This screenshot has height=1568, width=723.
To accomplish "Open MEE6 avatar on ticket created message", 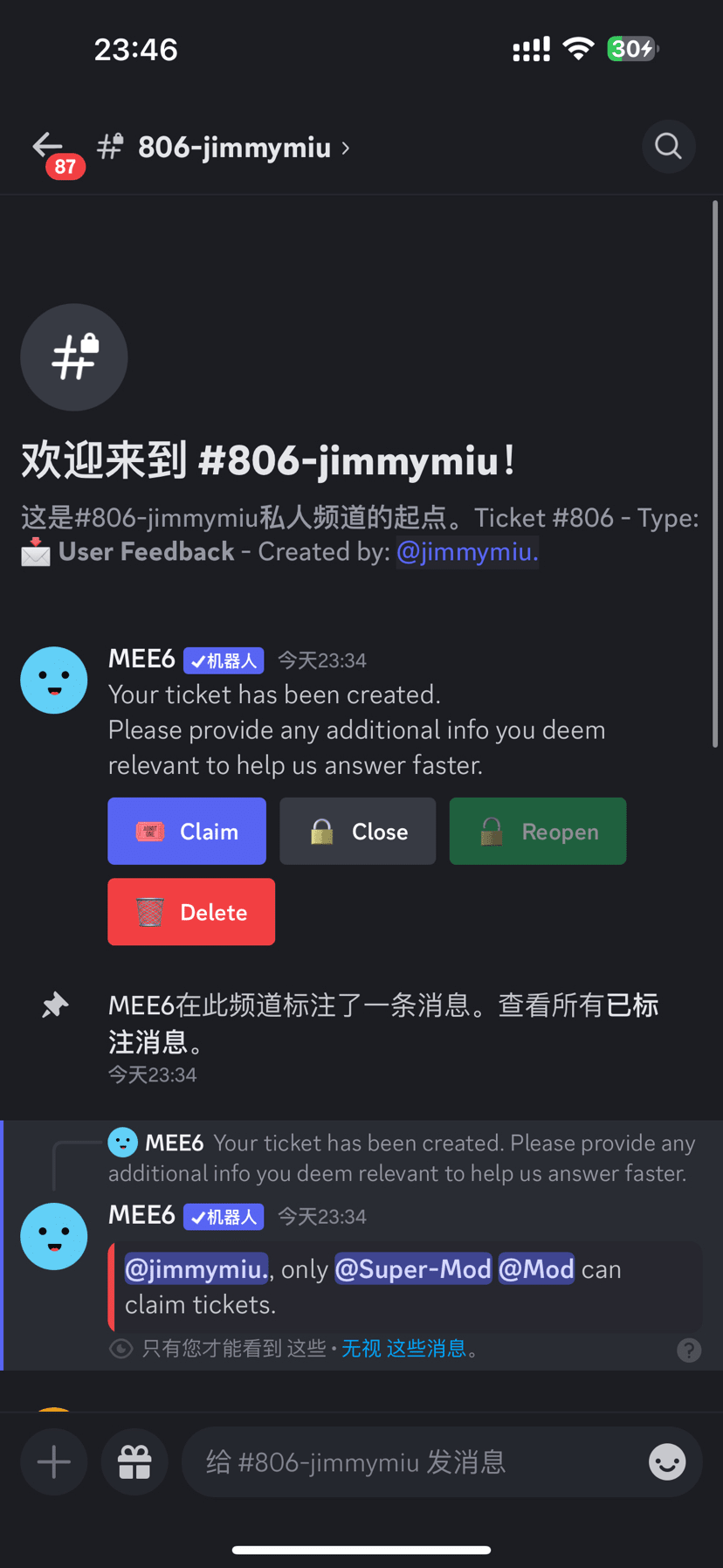I will 54,680.
